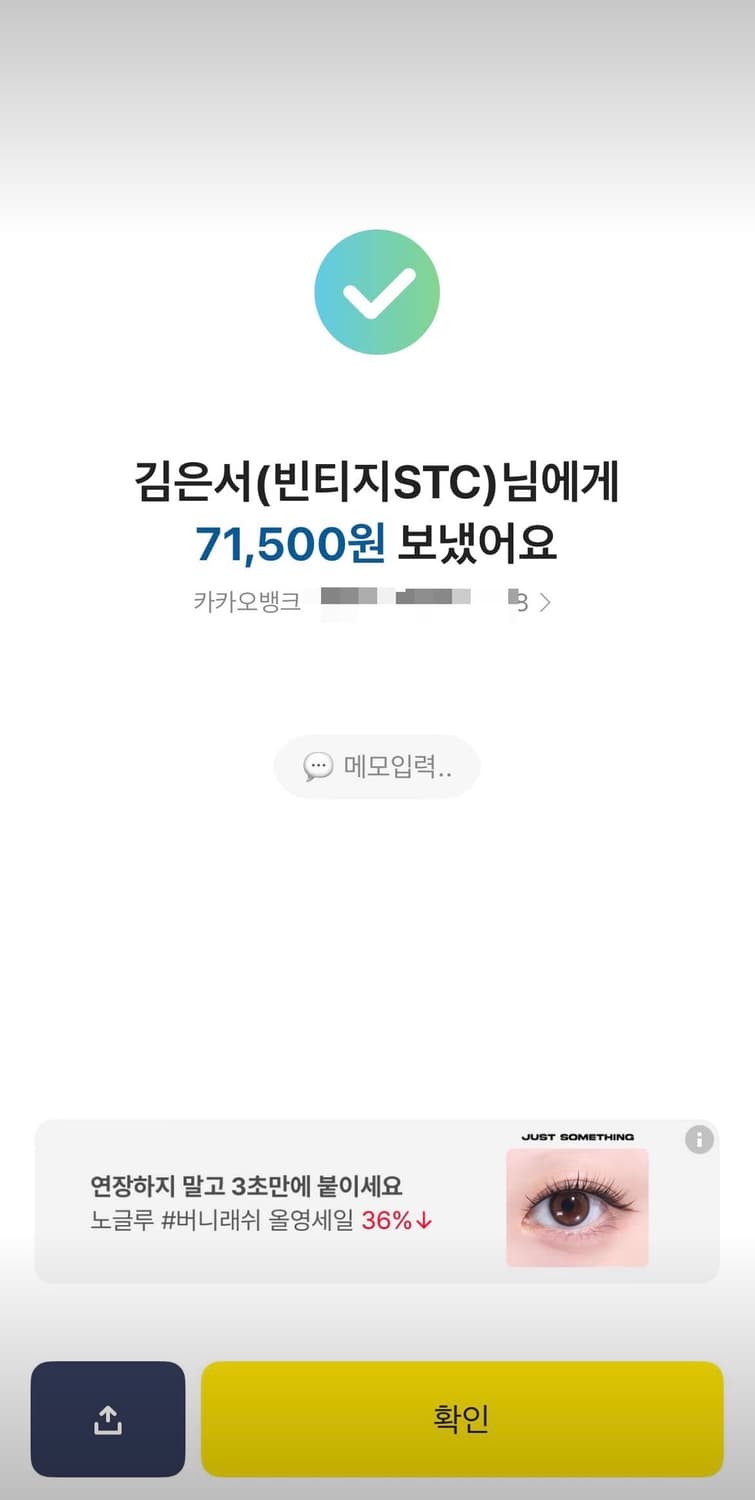Click the info icon on the ad banner
755x1500 pixels.
(x=699, y=1141)
